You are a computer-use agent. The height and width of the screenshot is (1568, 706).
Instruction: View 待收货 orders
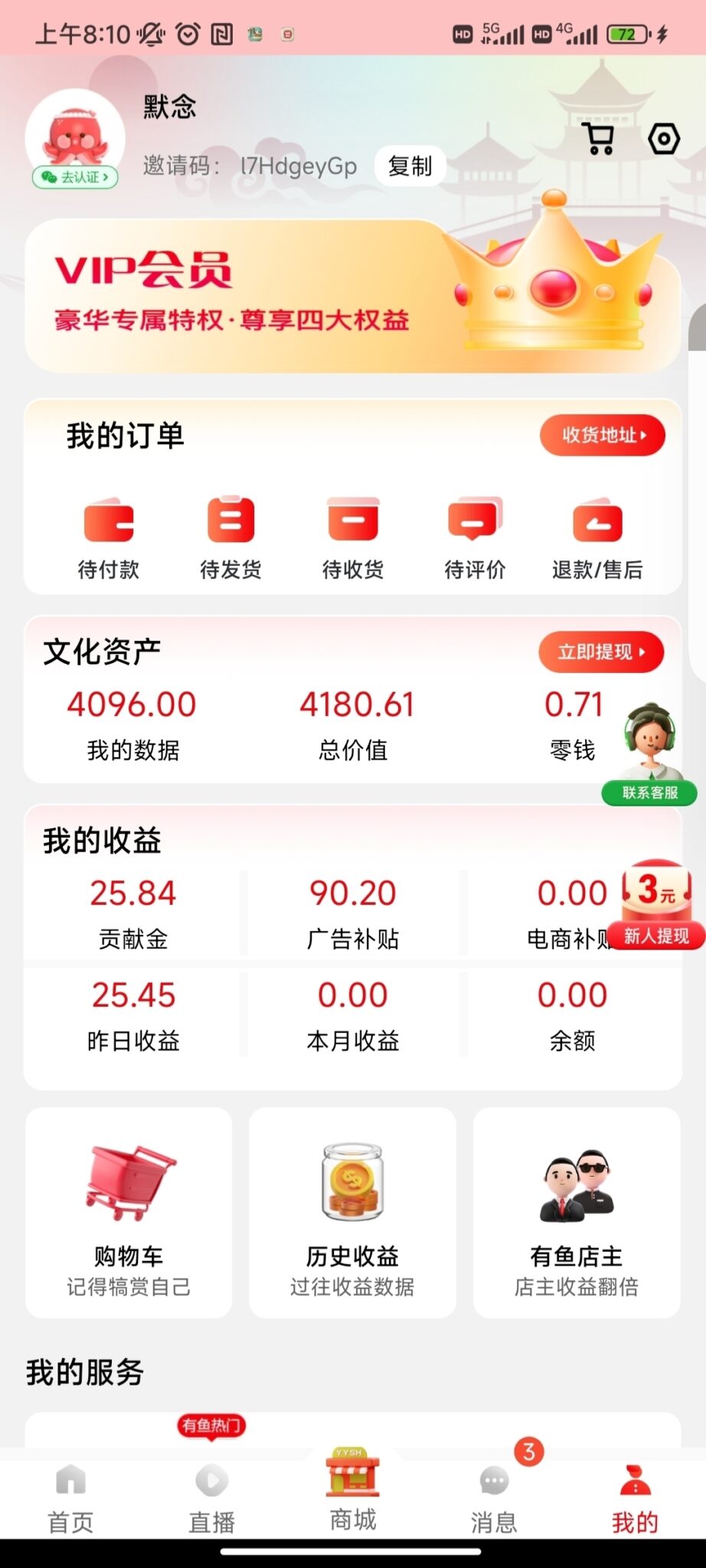point(353,537)
